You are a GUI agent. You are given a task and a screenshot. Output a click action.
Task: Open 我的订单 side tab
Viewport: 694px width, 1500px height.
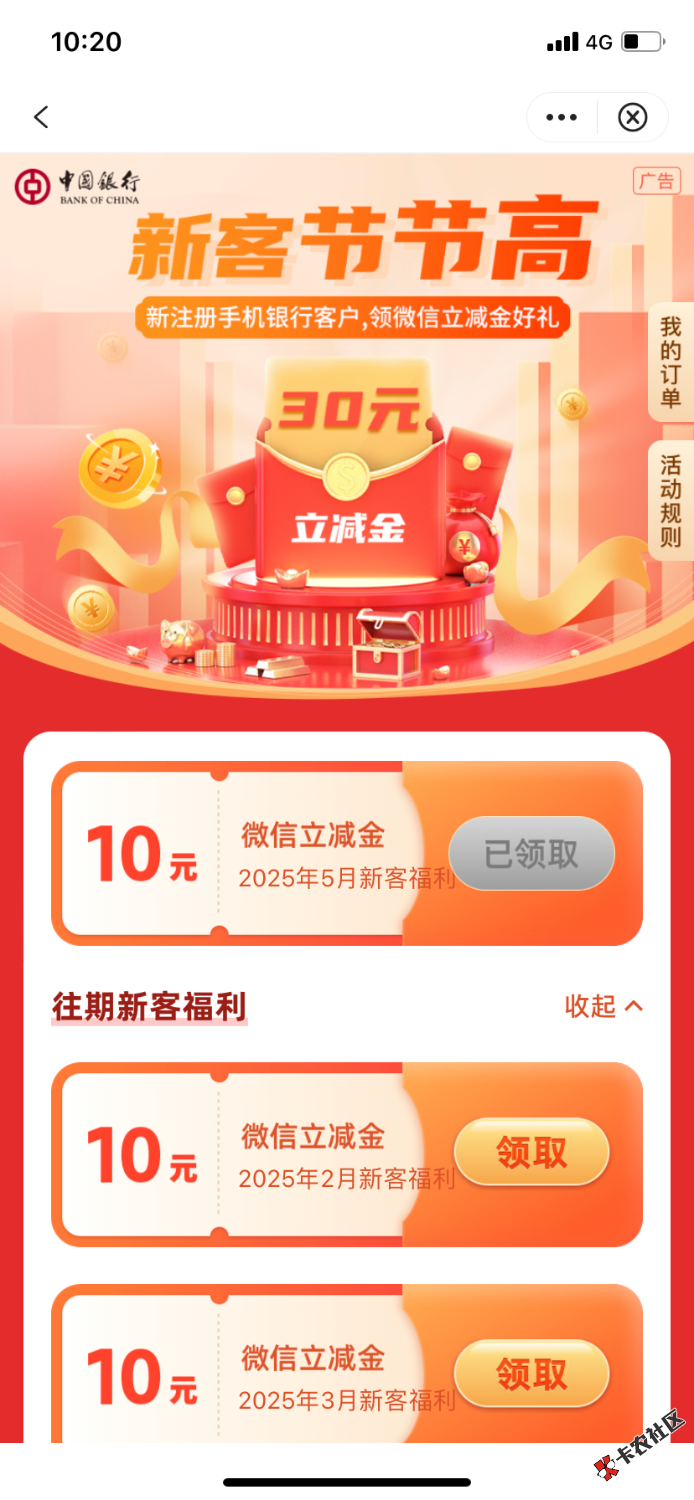(x=670, y=363)
